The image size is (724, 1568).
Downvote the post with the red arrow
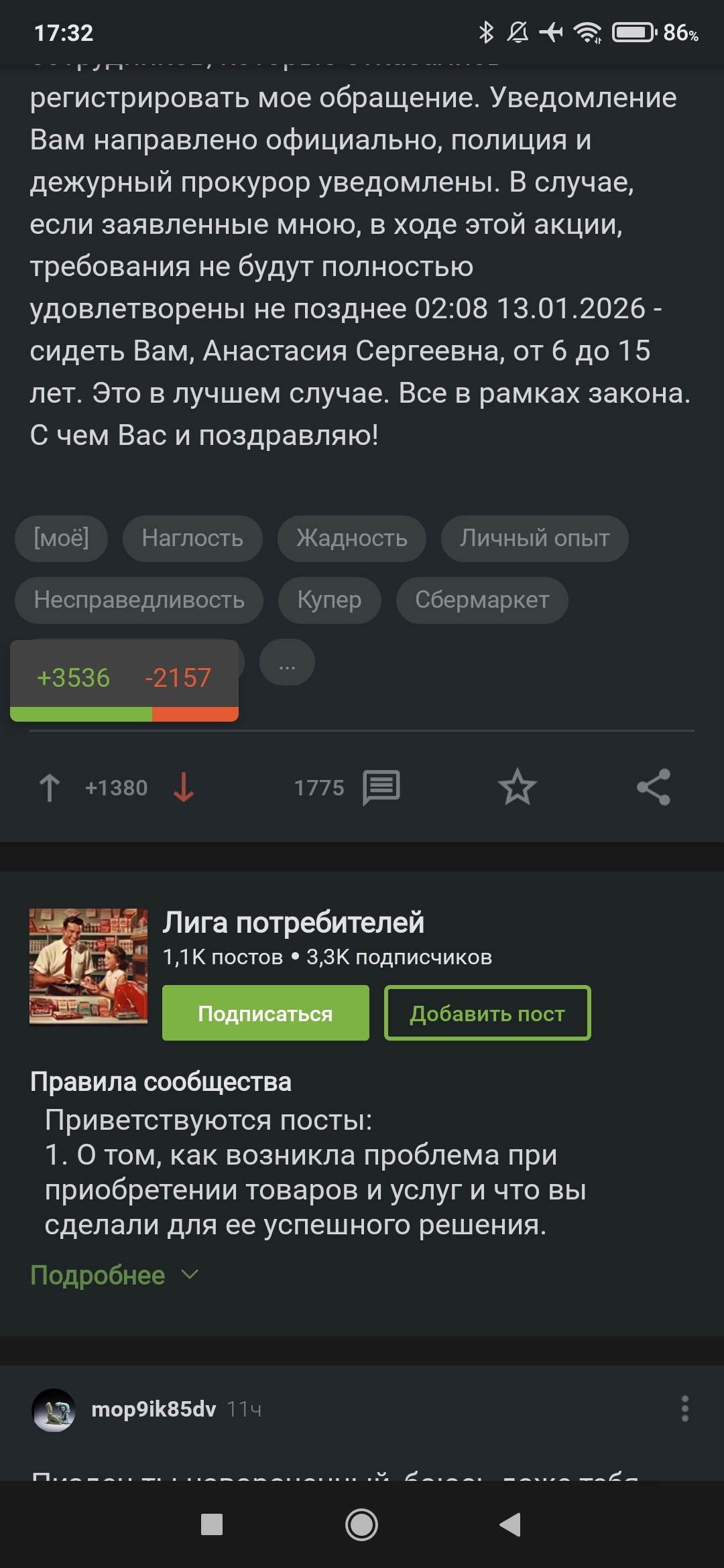(x=184, y=787)
